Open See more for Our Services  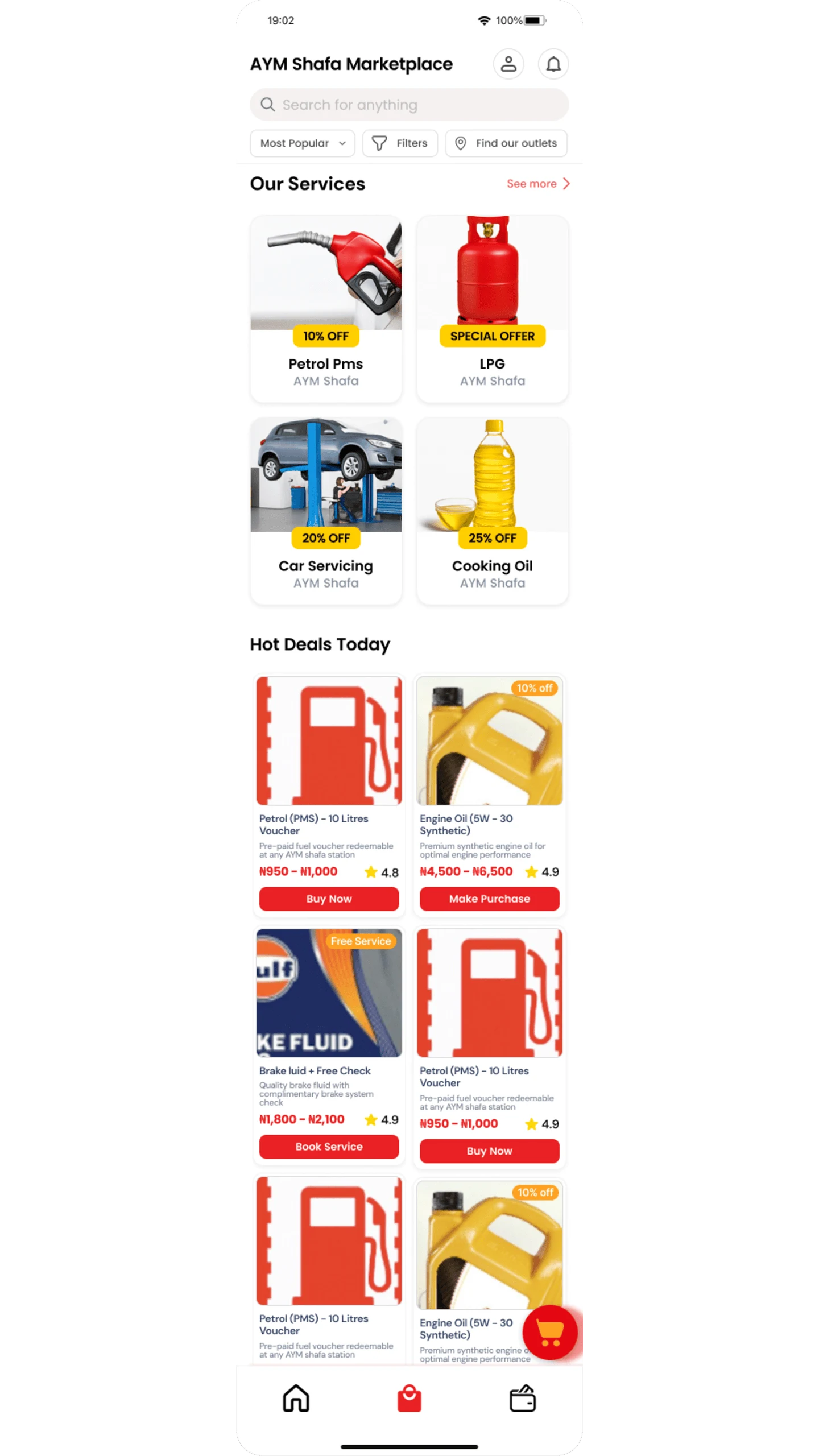(538, 184)
